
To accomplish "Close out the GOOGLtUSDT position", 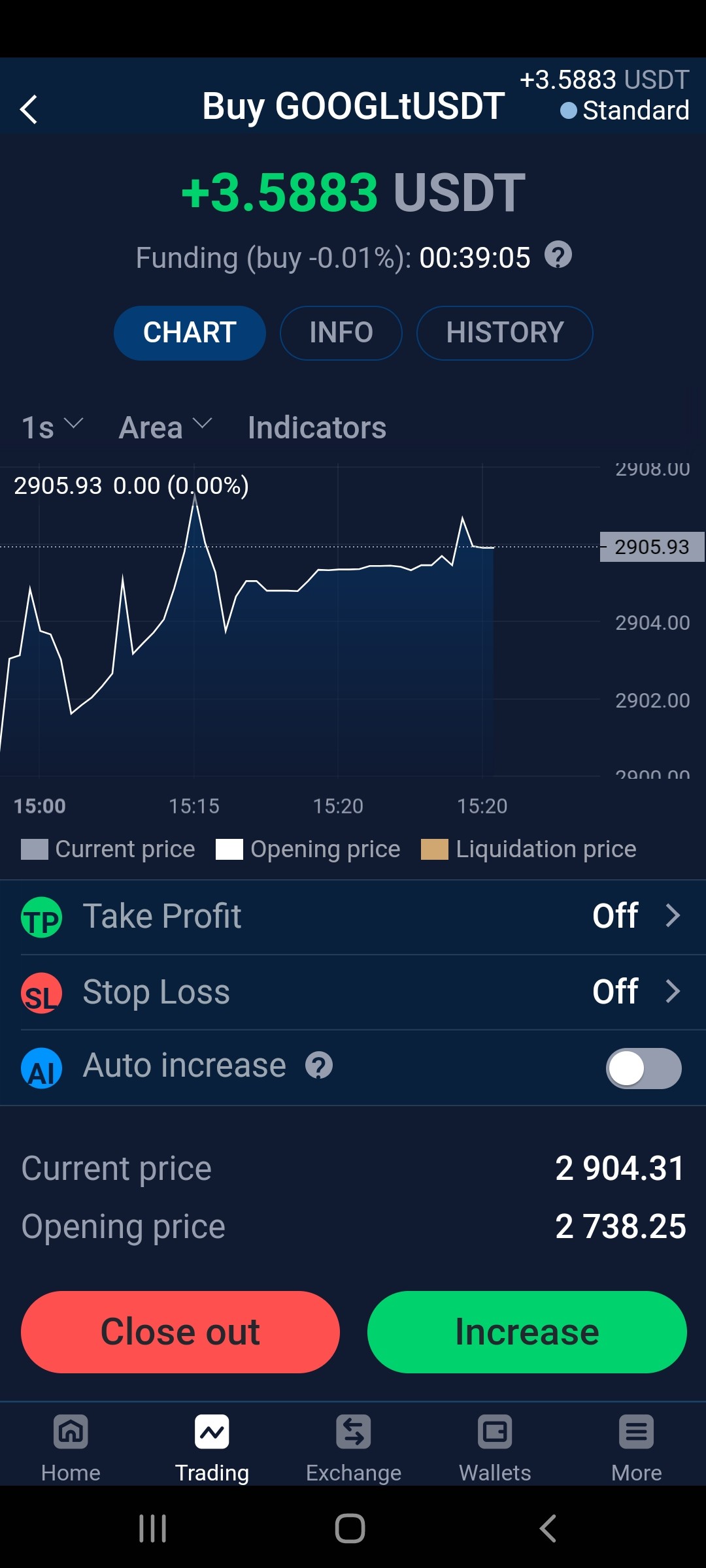I will (180, 1331).
